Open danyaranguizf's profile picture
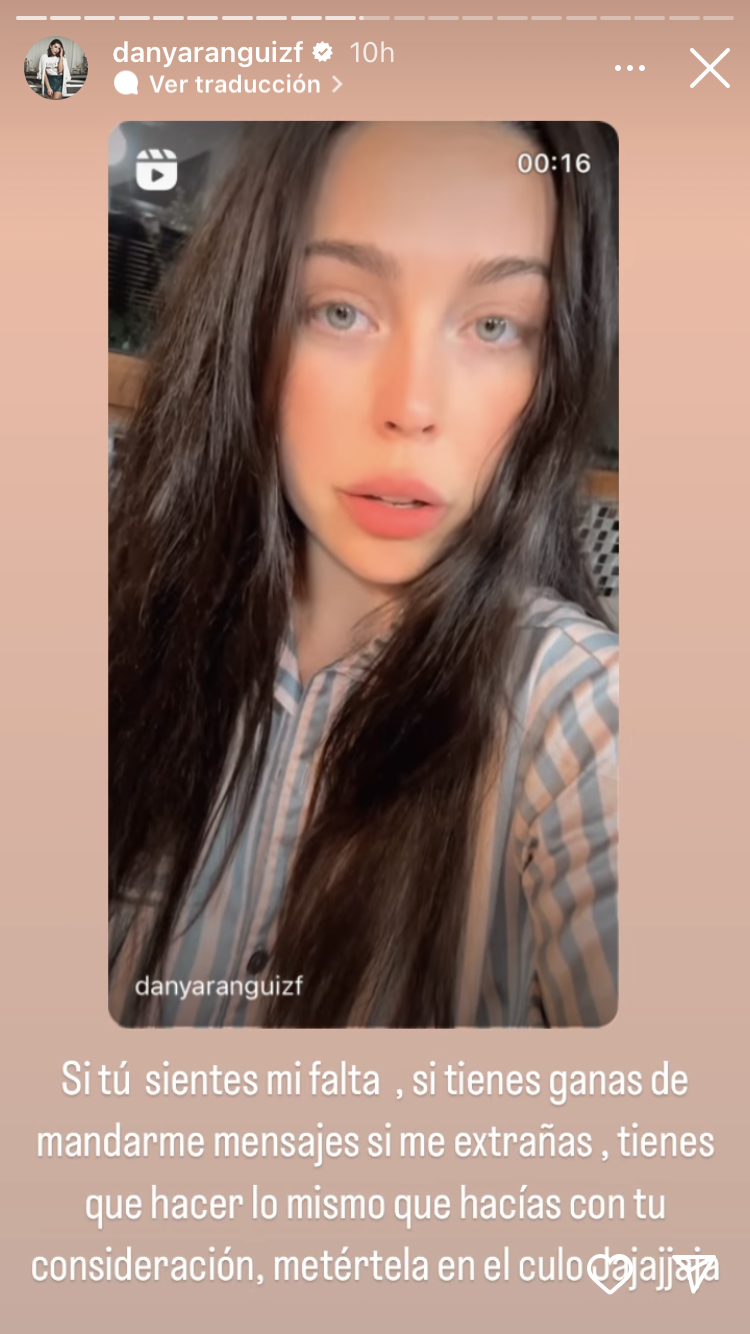The width and height of the screenshot is (750, 1334). (56, 68)
